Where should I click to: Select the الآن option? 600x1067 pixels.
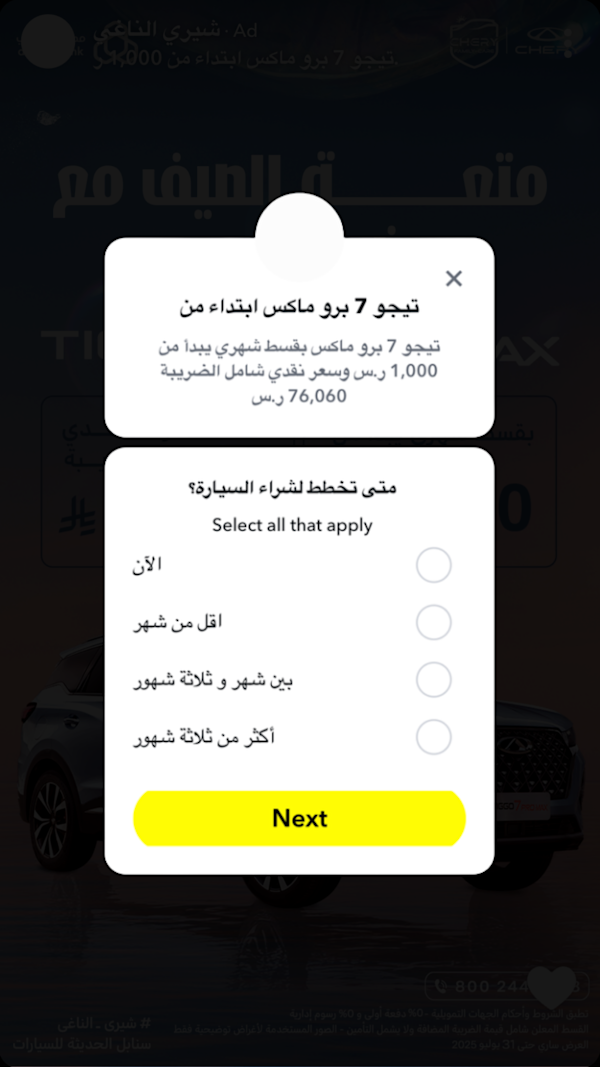pyautogui.click(x=433, y=565)
